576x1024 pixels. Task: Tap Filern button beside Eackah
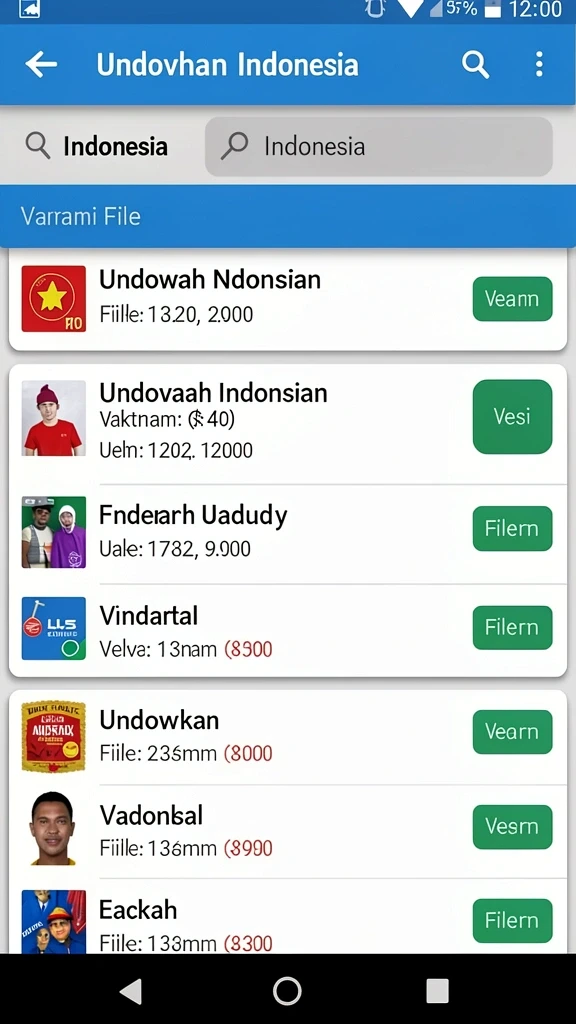[513, 921]
